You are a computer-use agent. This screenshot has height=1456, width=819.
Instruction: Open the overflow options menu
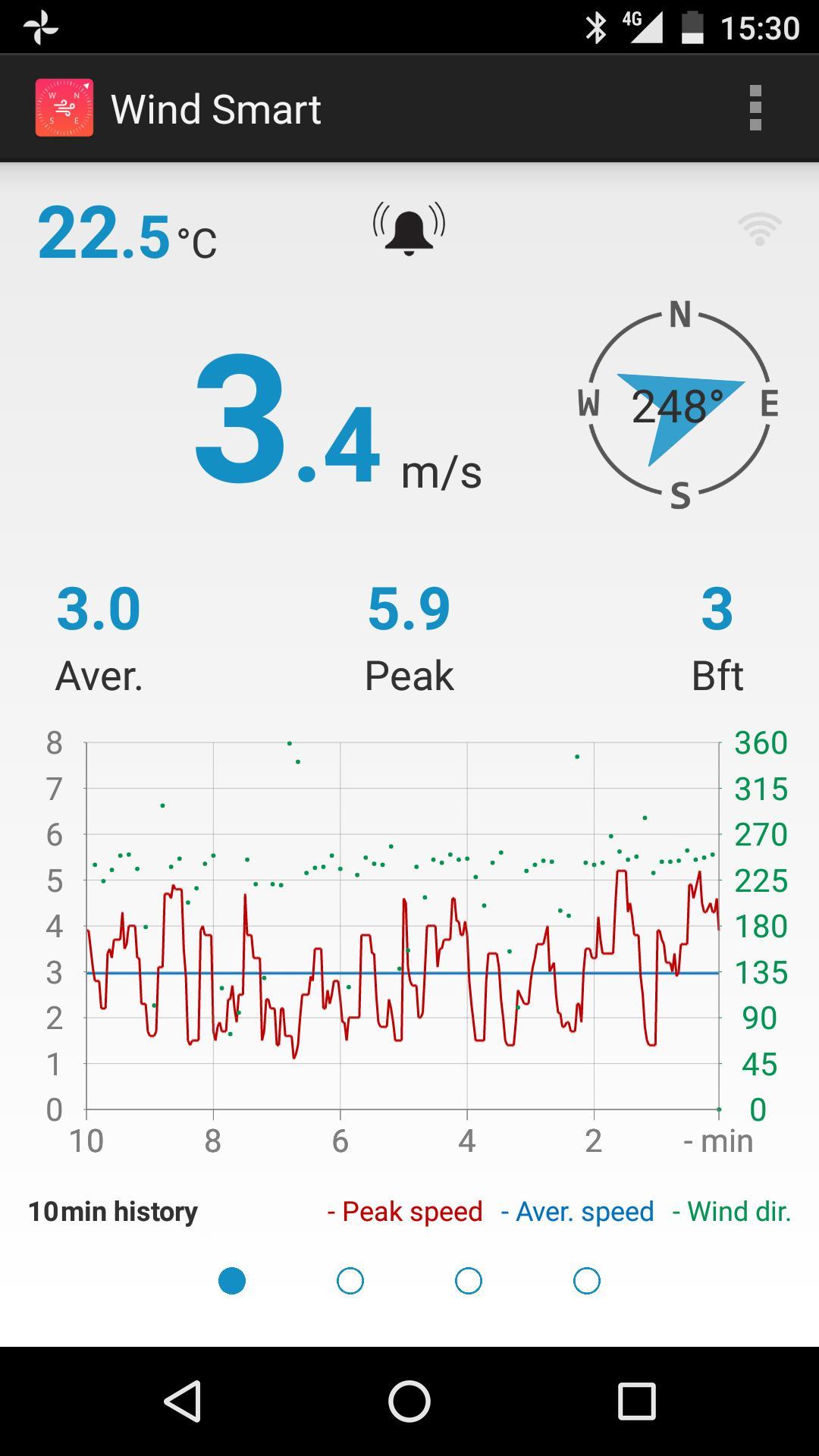coord(755,108)
